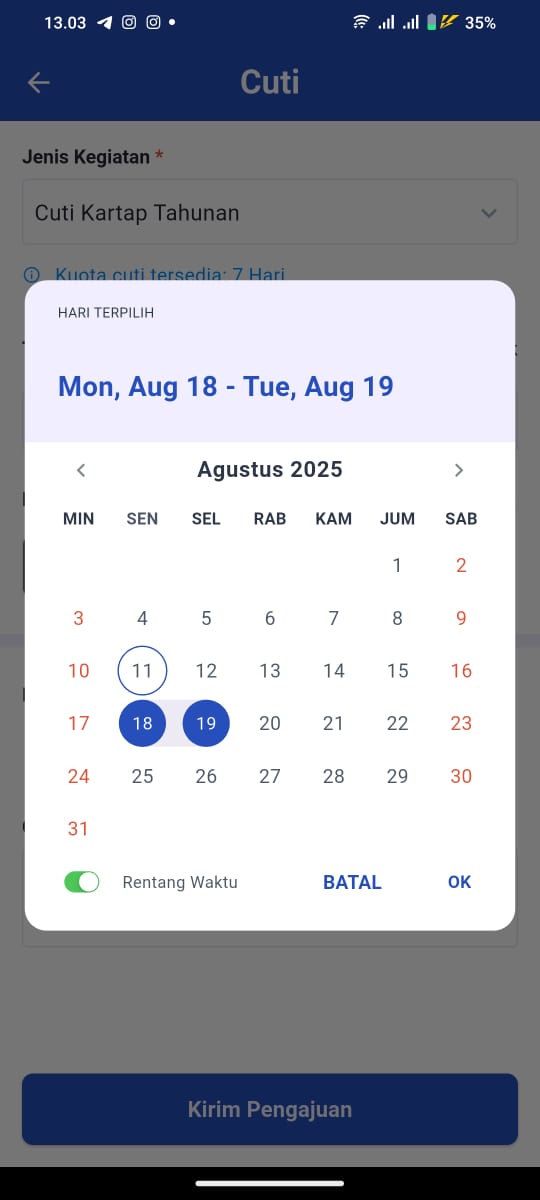This screenshot has width=540, height=1200.
Task: Confirm the selected dates with OK
Action: (x=459, y=882)
